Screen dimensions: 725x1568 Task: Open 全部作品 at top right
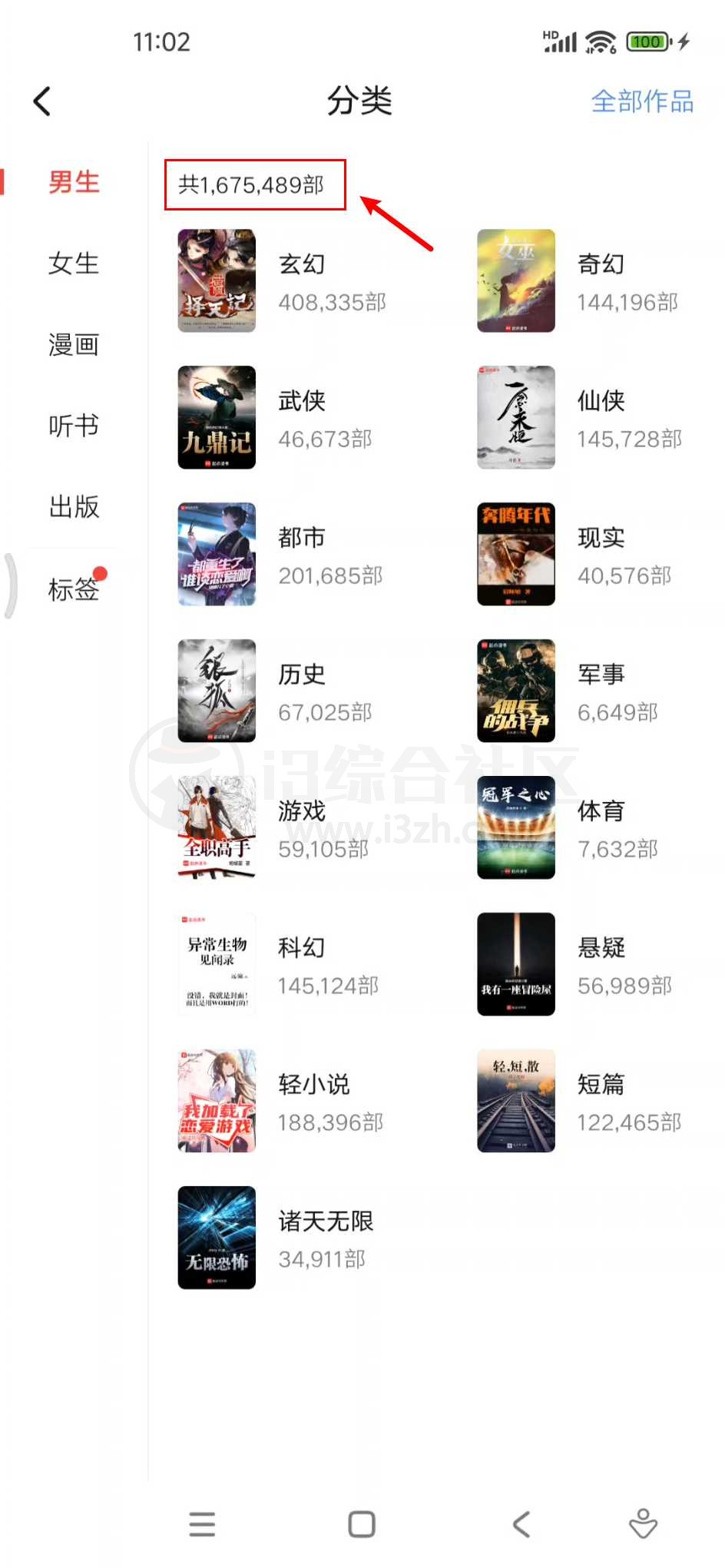click(x=644, y=101)
